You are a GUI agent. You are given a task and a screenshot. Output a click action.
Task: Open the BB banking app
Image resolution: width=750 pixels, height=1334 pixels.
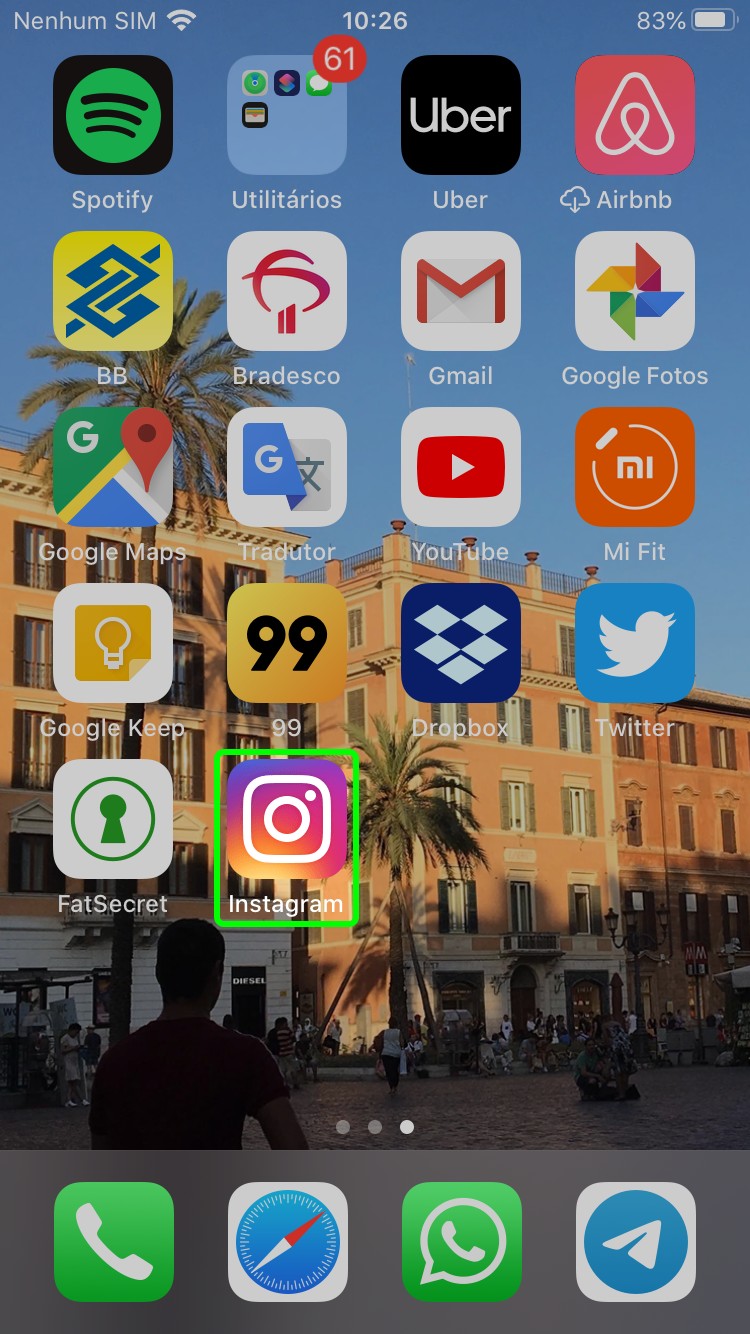(113, 291)
